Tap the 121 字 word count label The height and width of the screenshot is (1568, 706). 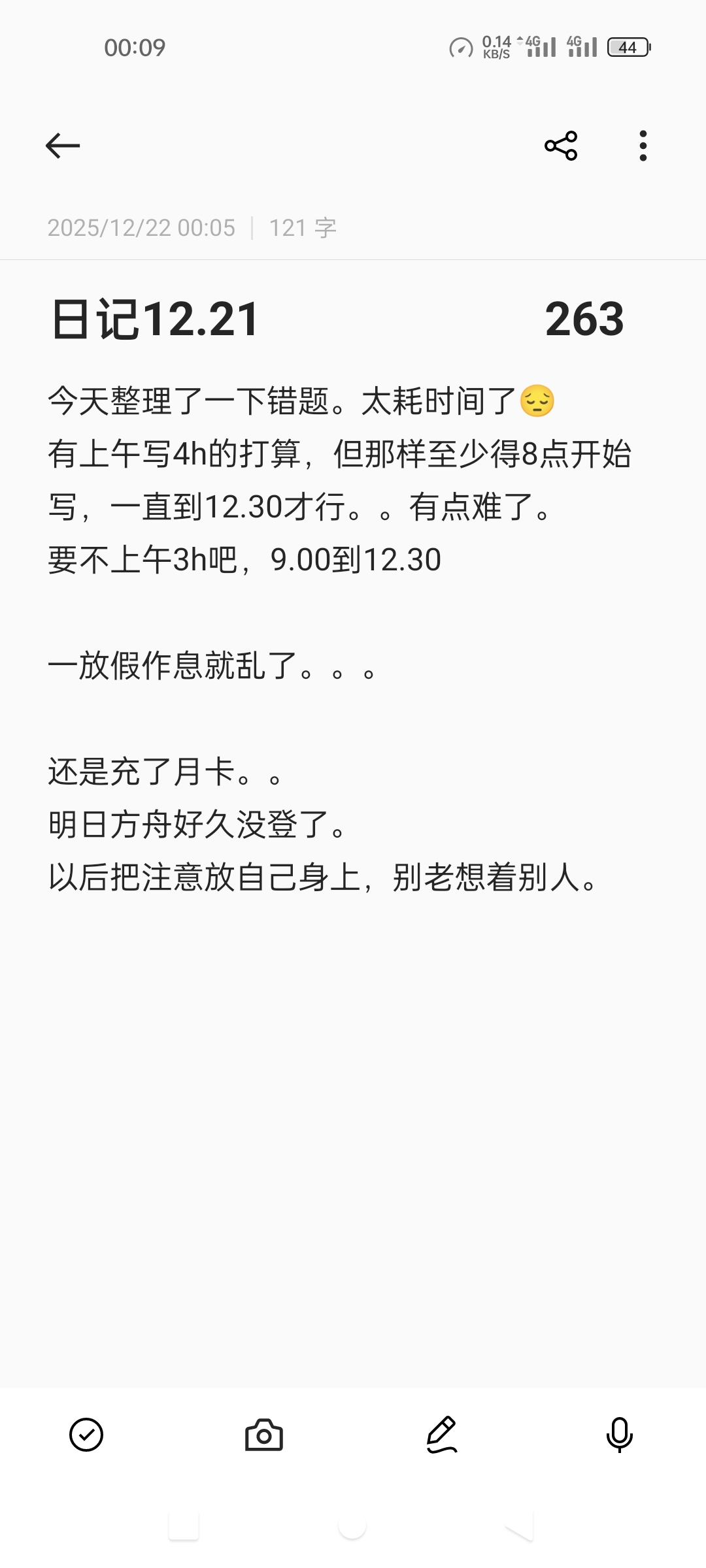303,227
